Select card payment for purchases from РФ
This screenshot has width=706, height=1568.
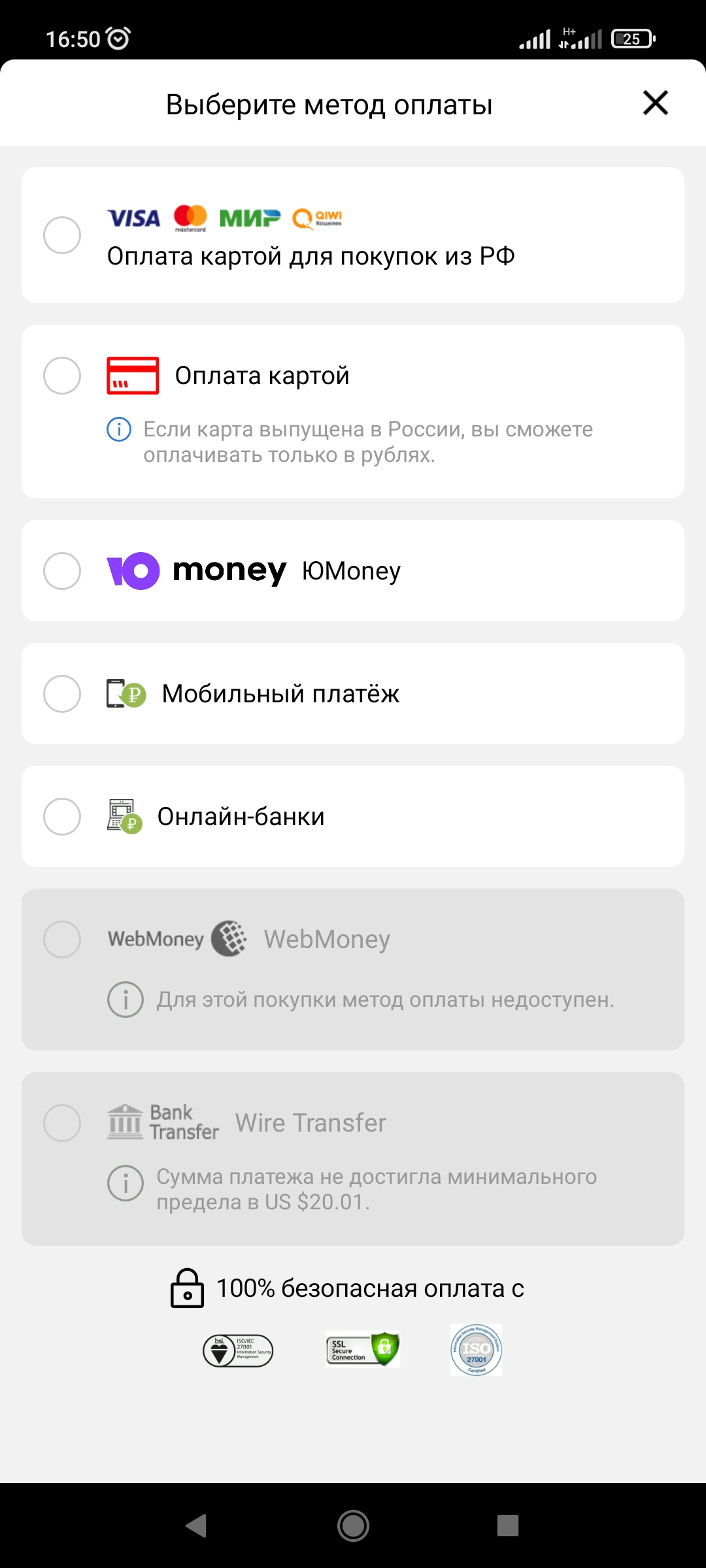[x=353, y=235]
